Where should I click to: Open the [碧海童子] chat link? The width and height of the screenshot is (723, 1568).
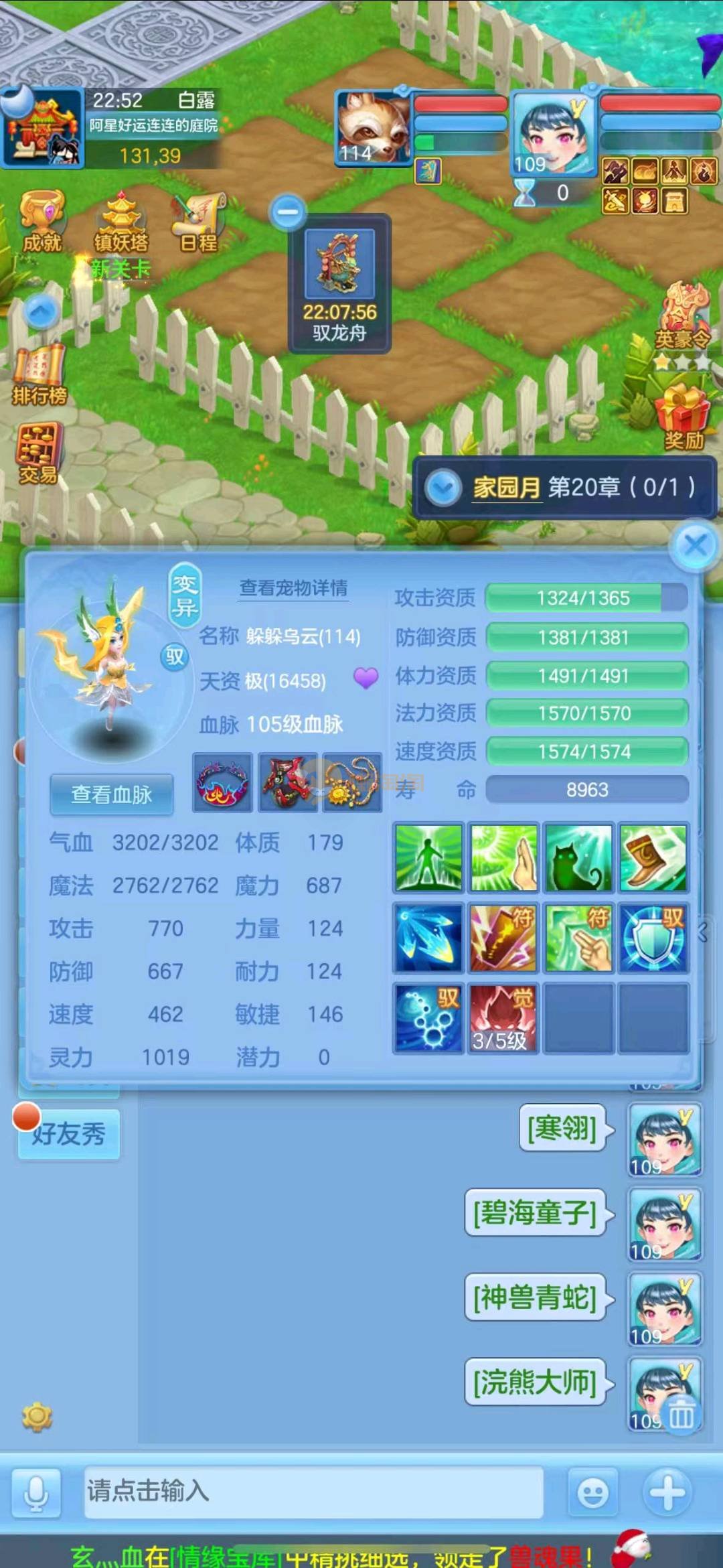click(534, 1212)
